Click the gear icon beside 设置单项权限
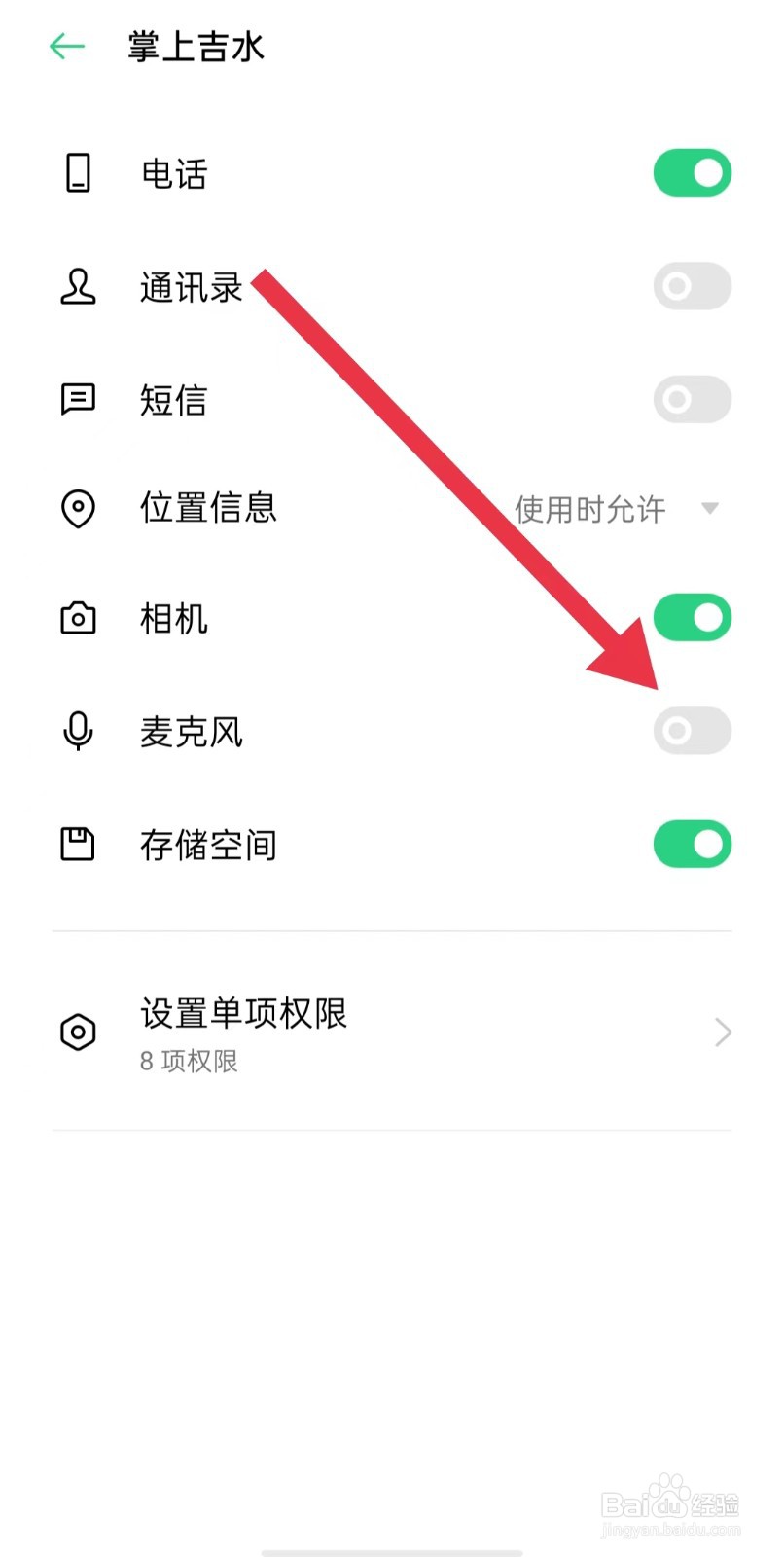This screenshot has height=1557, width=784. pyautogui.click(x=78, y=1032)
